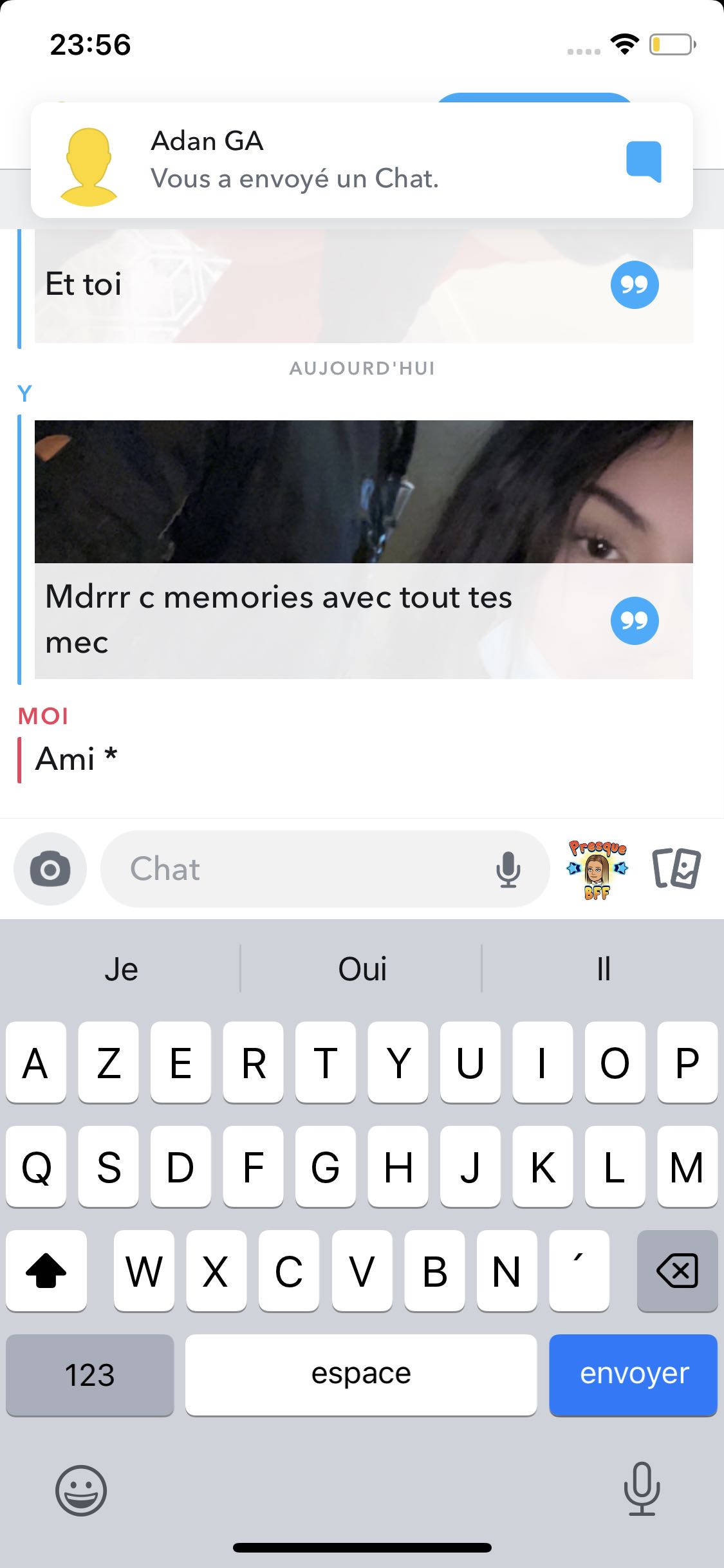Switch keyboard to 123 numbers

pyautogui.click(x=90, y=1375)
